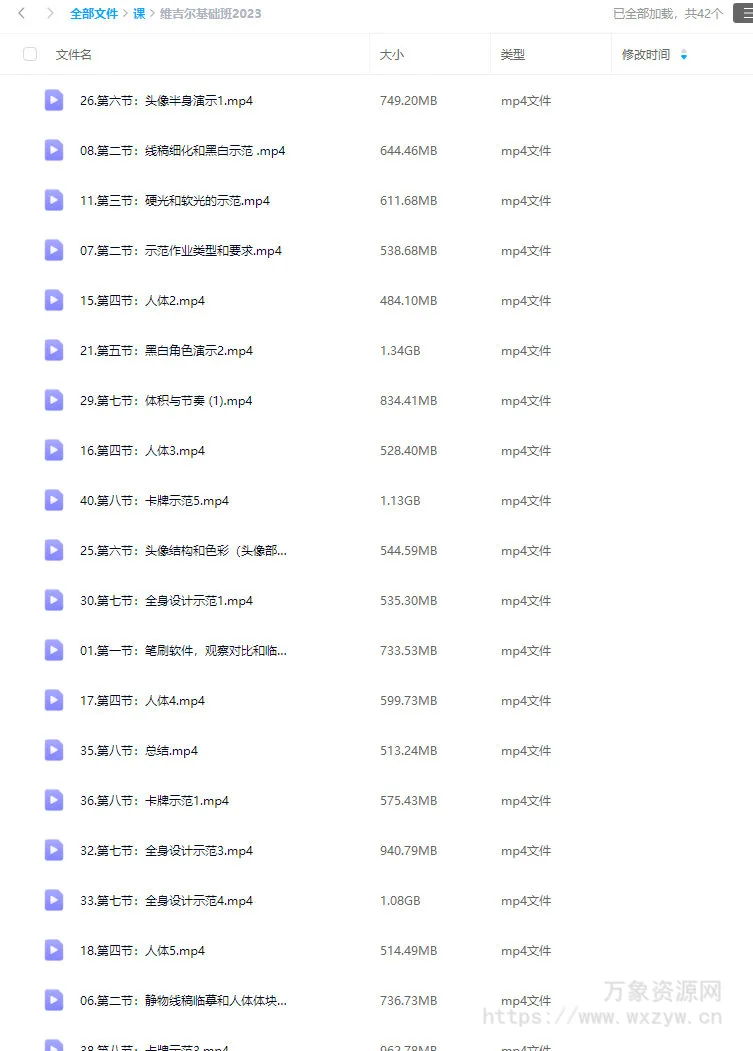Image resolution: width=753 pixels, height=1051 pixels.
Task: Open the 全部文件 breadcrumb
Action: pos(93,14)
